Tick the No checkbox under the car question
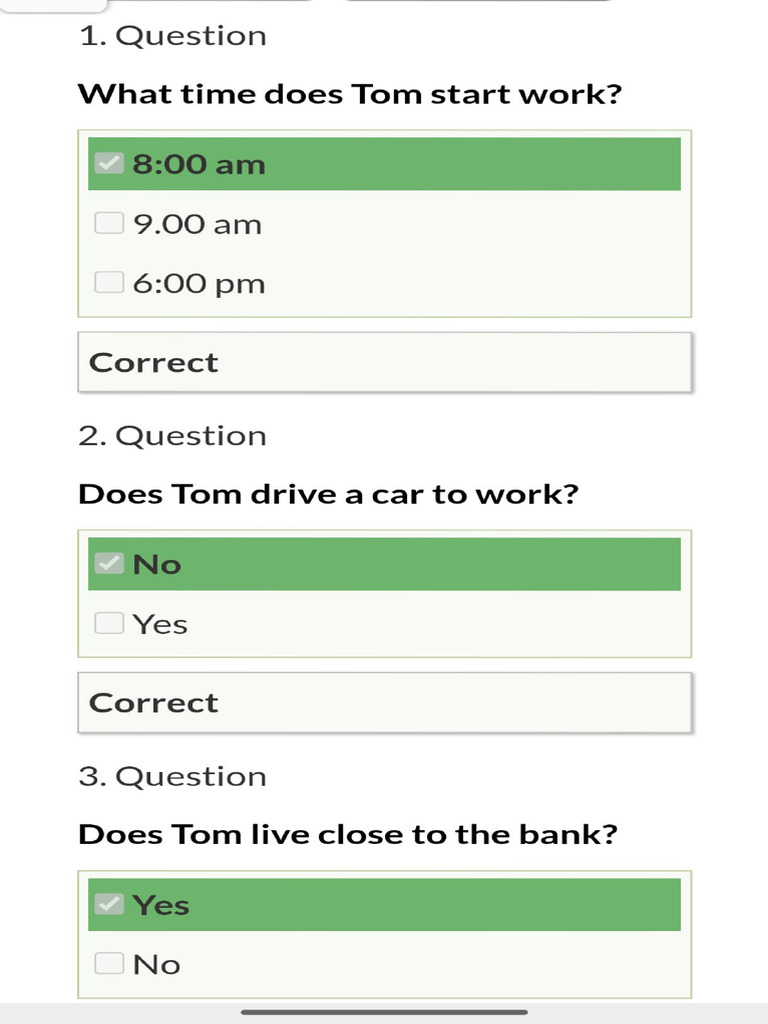 pos(109,564)
